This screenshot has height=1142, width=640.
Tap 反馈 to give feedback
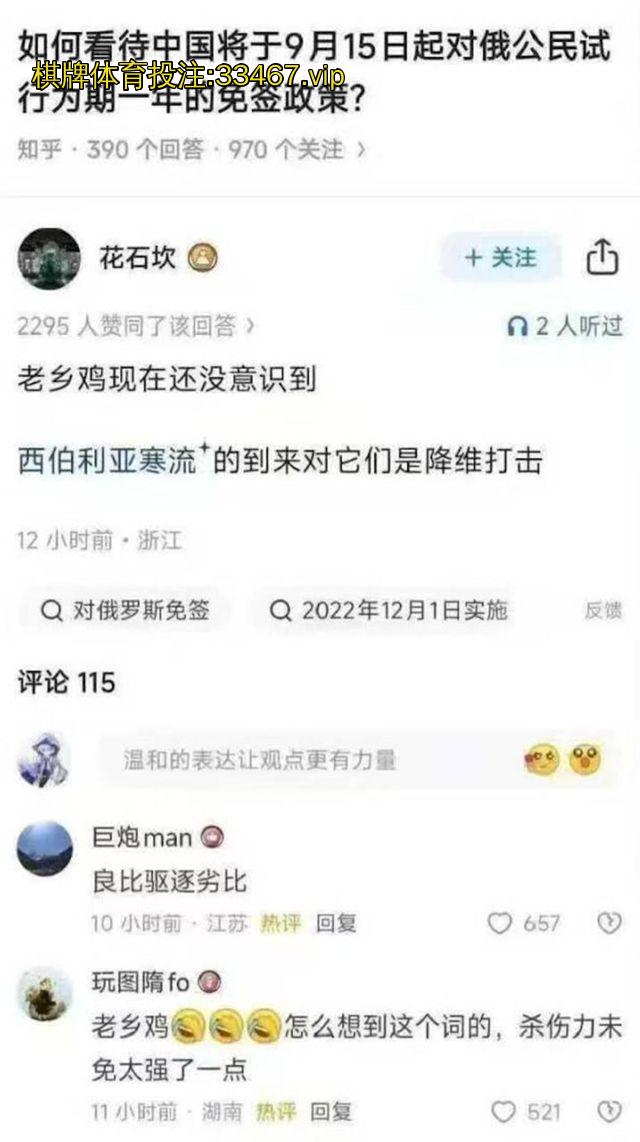point(603,610)
